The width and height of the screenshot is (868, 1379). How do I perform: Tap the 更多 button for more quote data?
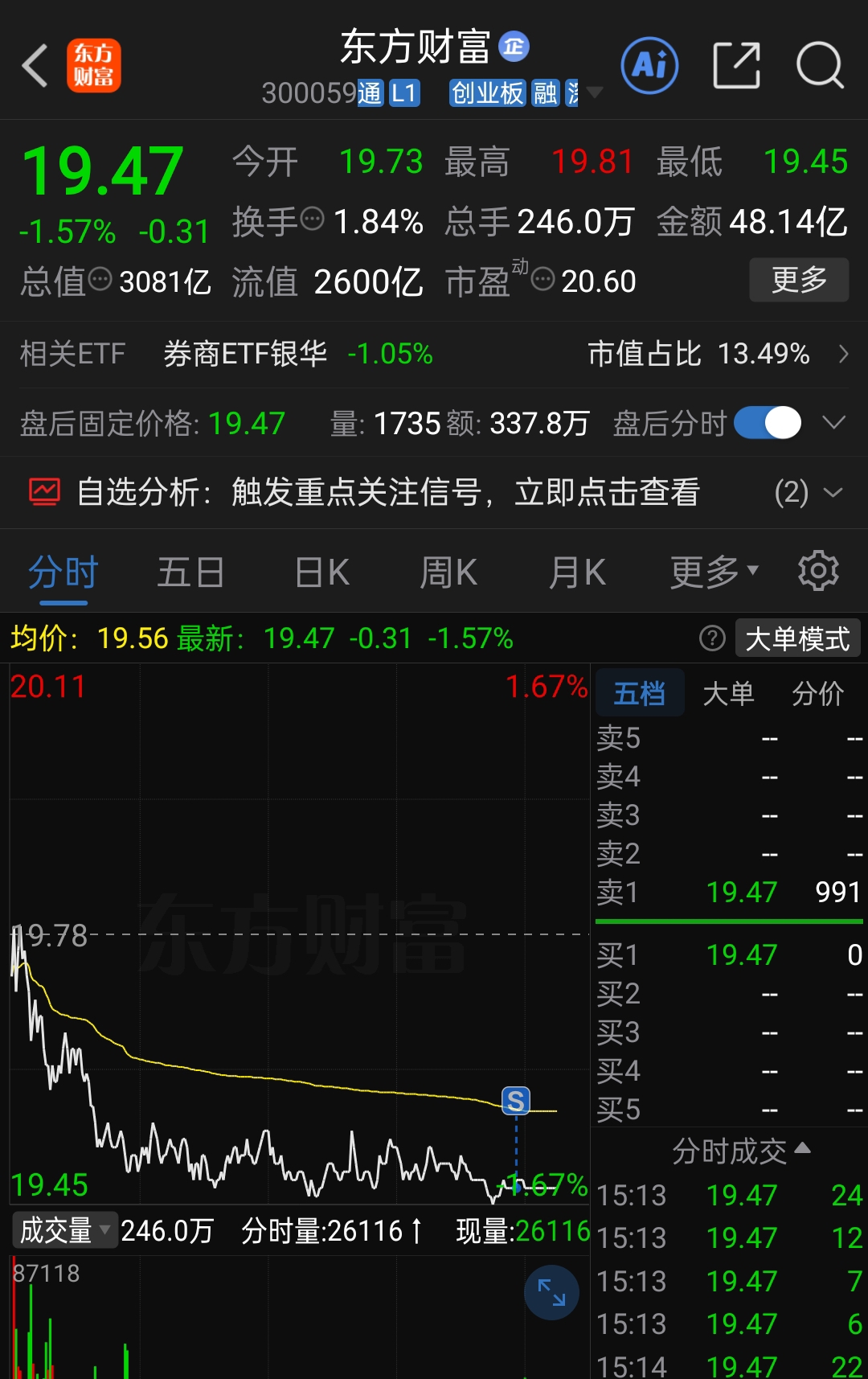point(799,280)
